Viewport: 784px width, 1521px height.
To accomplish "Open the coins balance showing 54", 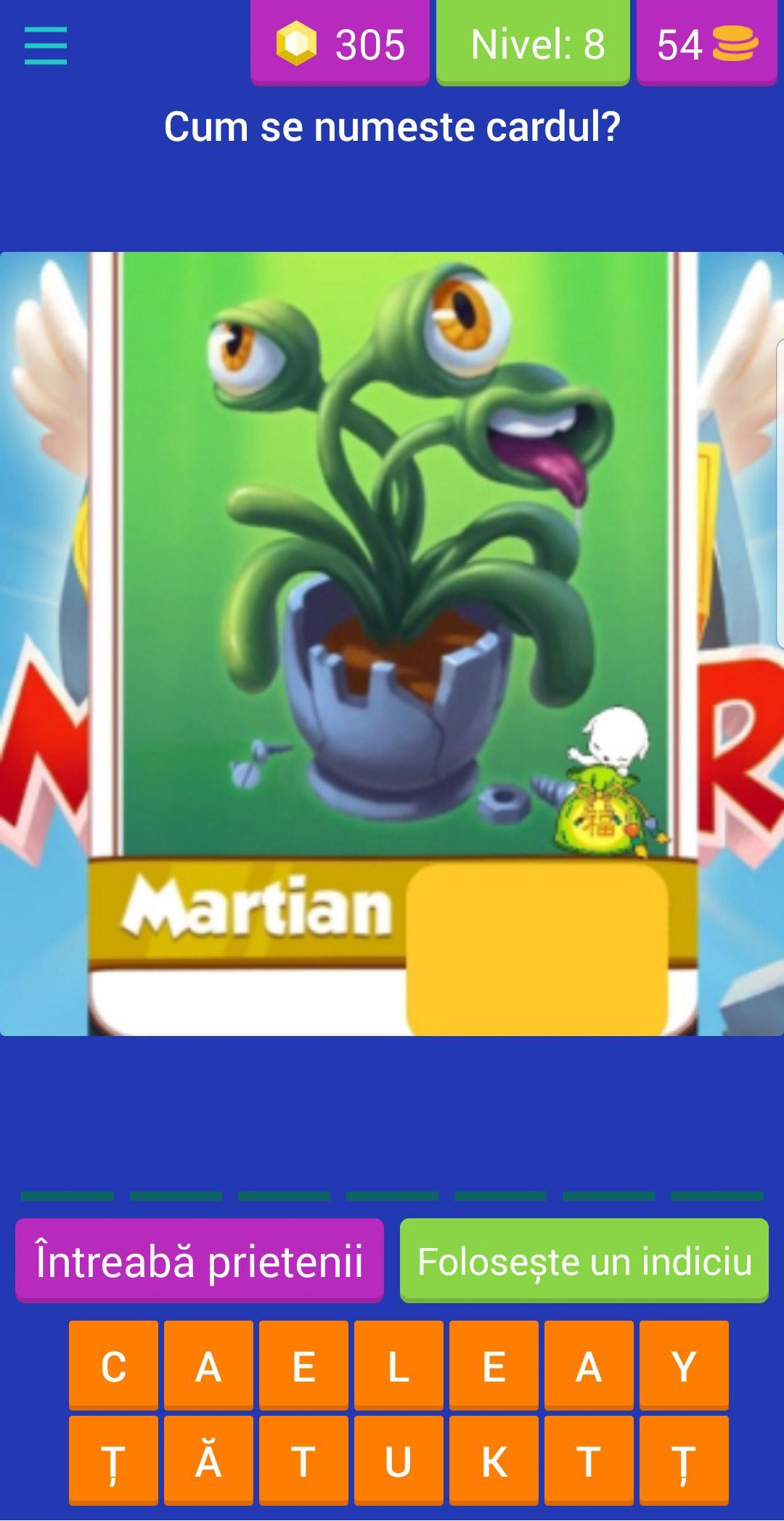I will pos(706,44).
